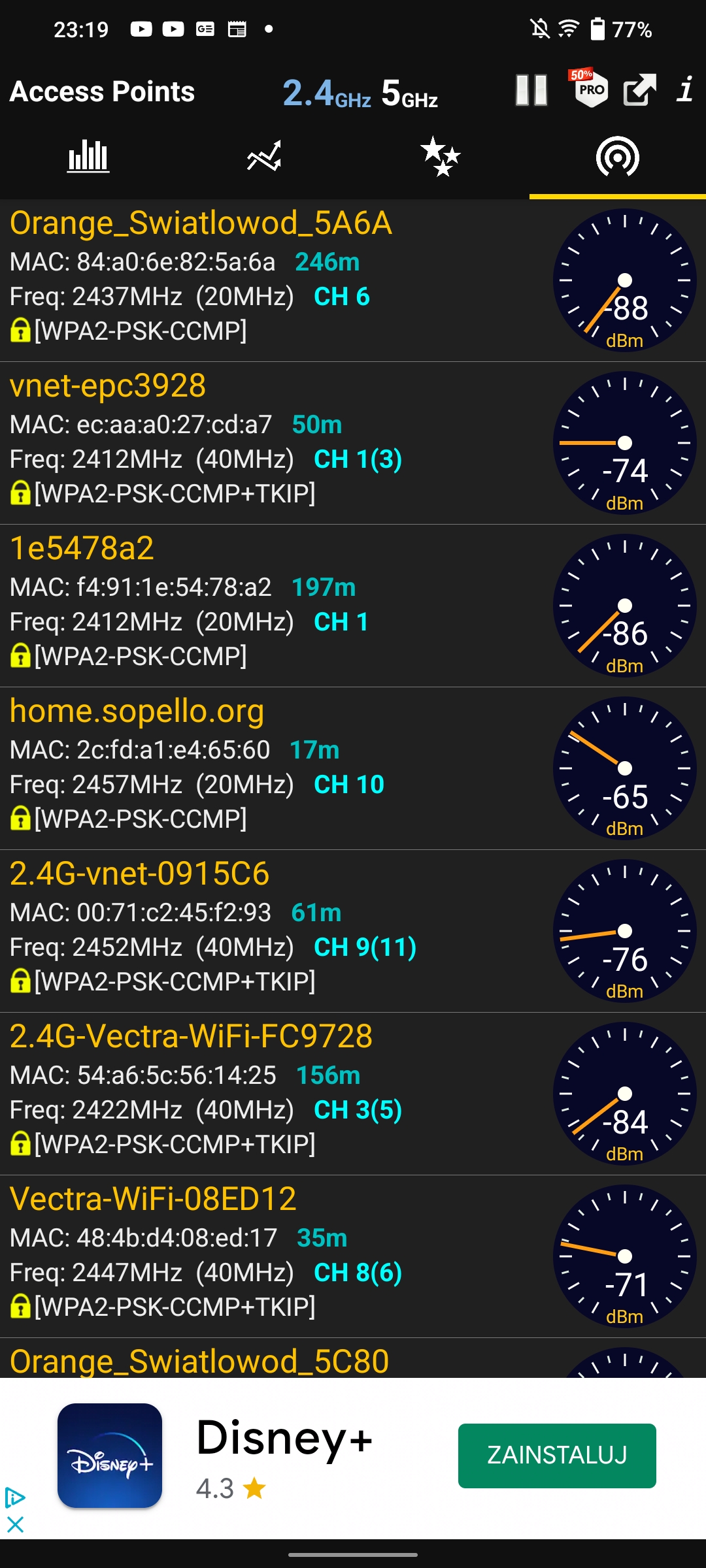
Task: Open the info icon
Action: pos(684,90)
